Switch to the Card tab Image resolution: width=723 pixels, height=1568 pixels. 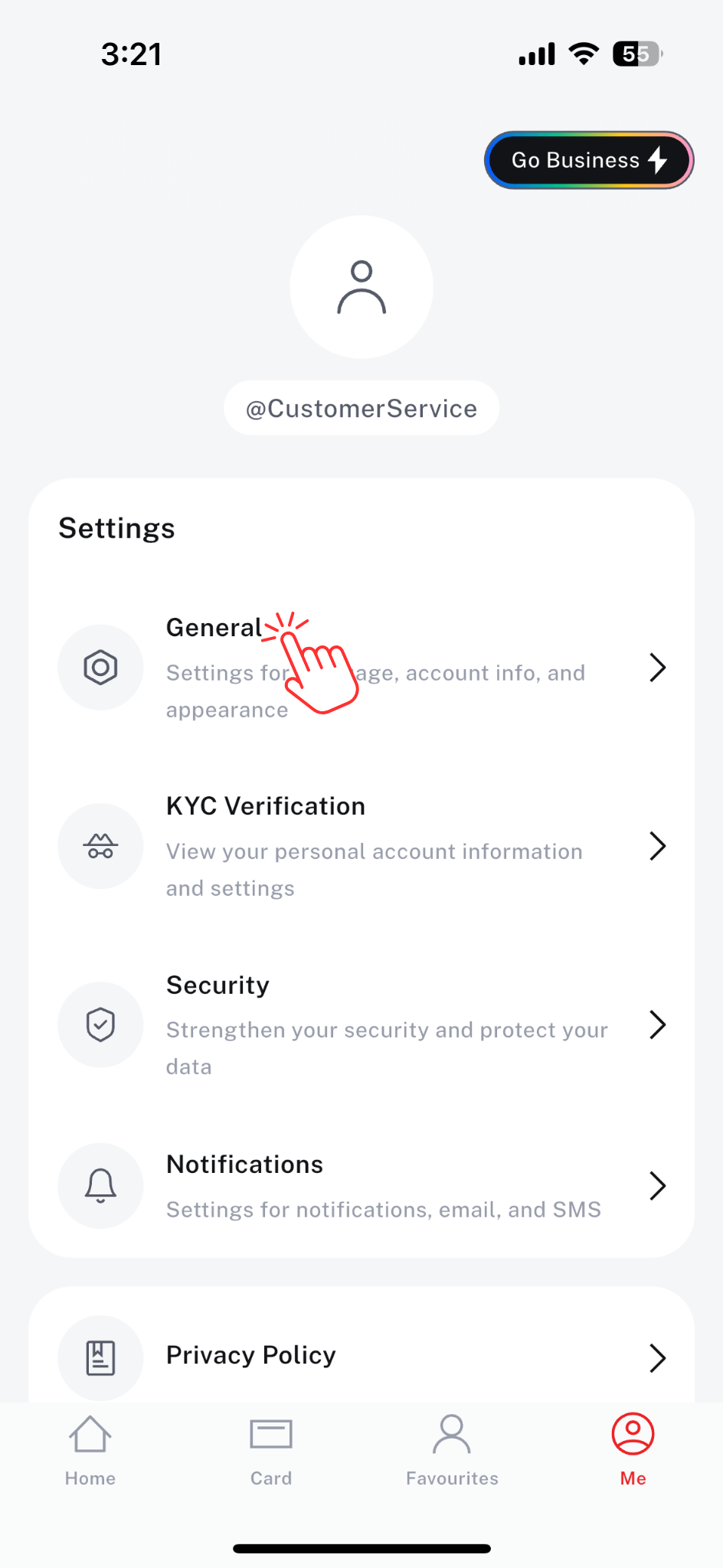tap(271, 1451)
